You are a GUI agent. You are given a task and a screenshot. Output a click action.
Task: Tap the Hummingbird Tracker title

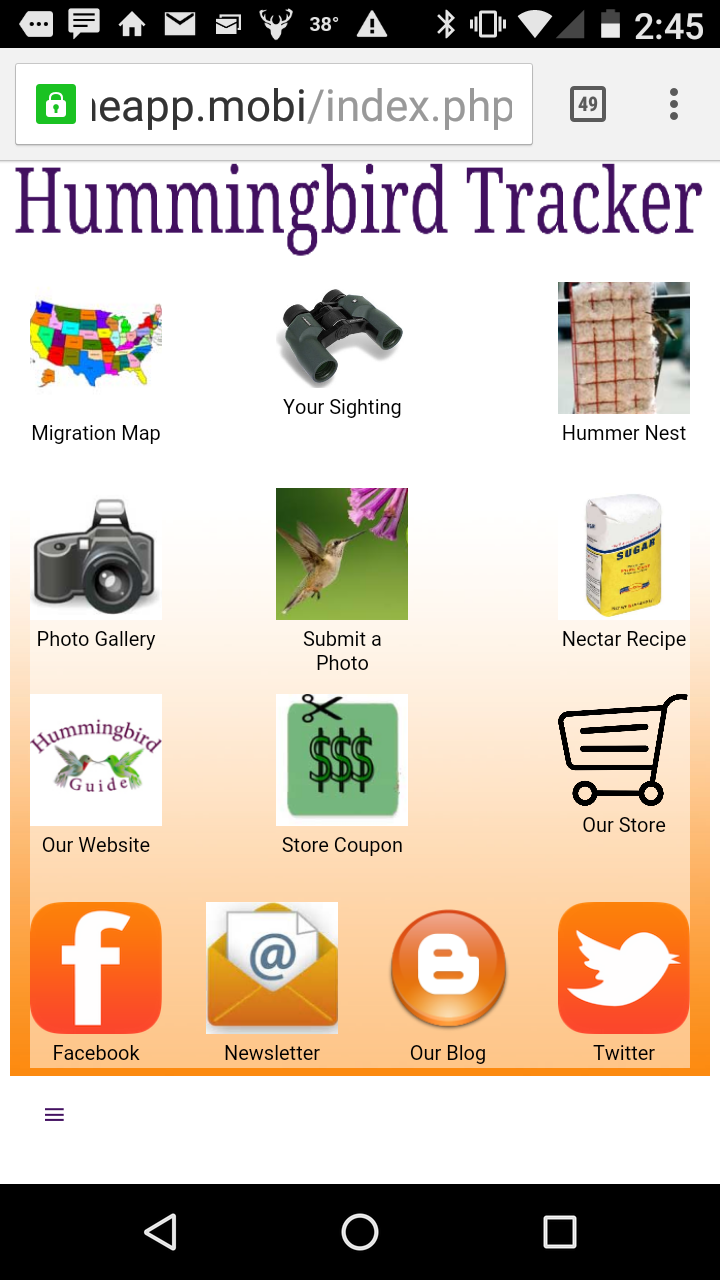(357, 200)
